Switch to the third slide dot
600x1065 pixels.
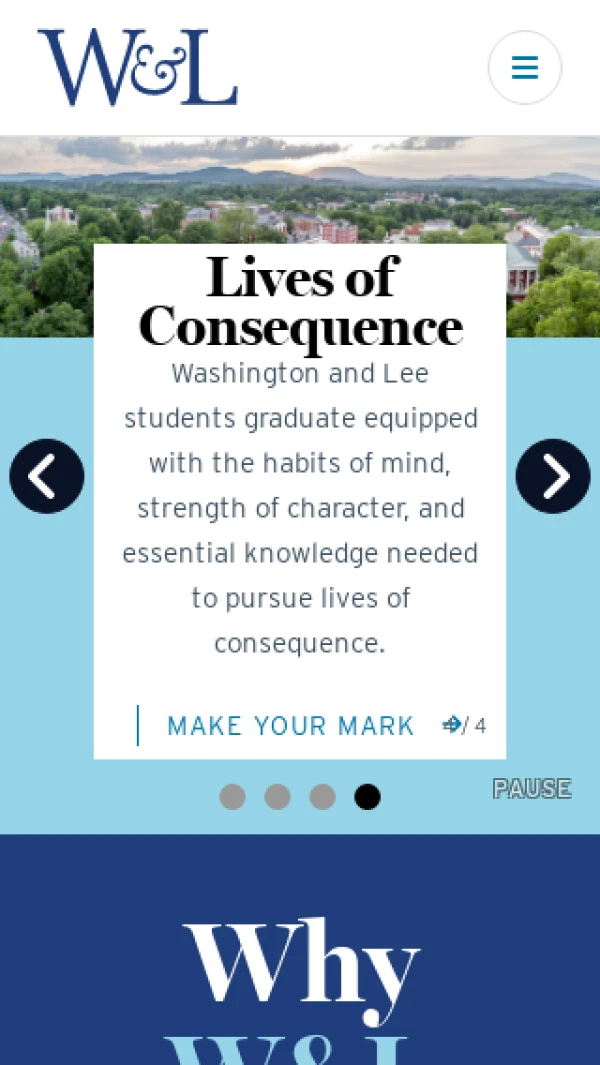pyautogui.click(x=322, y=797)
